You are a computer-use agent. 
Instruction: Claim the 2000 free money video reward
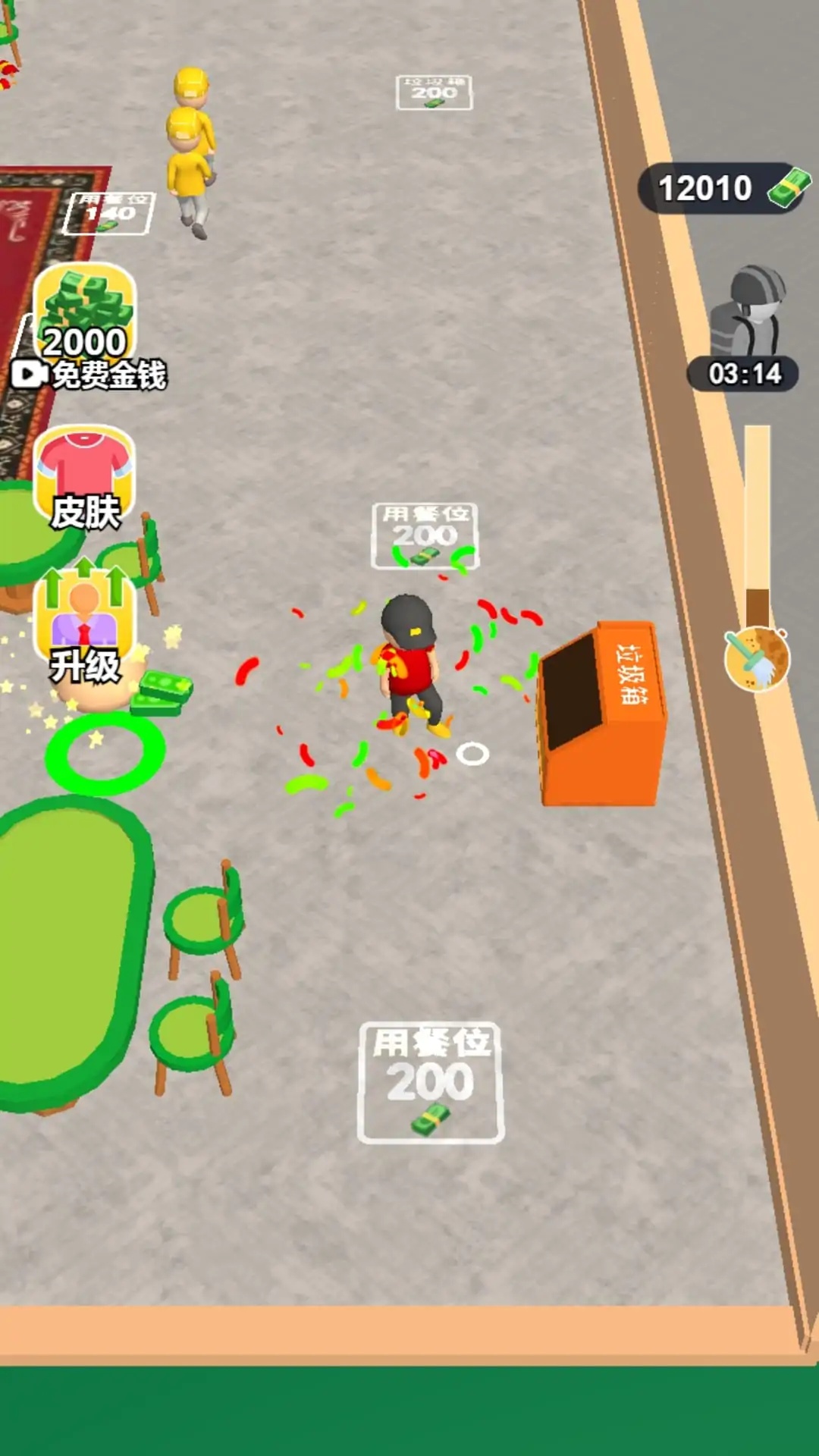coord(86,326)
